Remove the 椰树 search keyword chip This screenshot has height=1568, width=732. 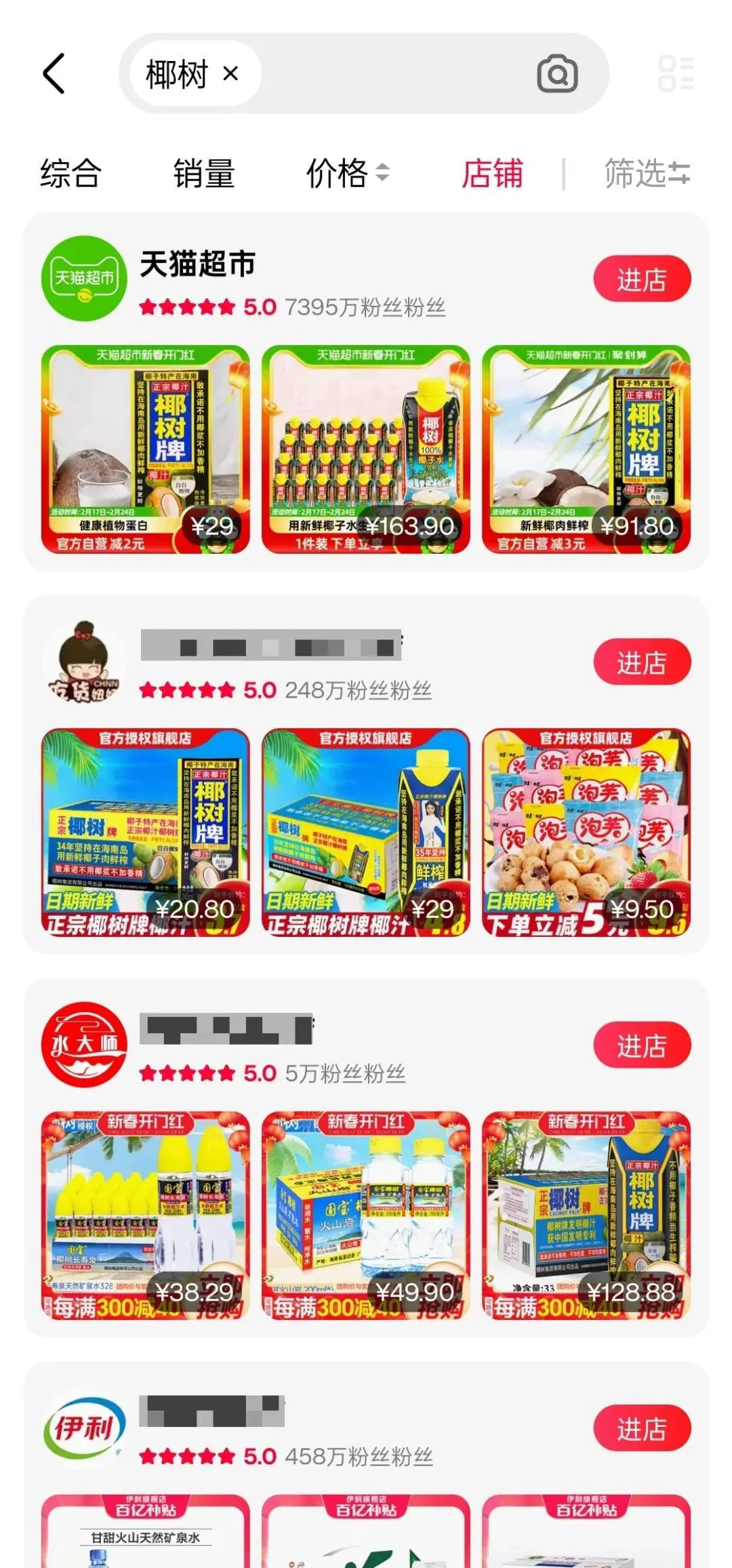click(230, 73)
